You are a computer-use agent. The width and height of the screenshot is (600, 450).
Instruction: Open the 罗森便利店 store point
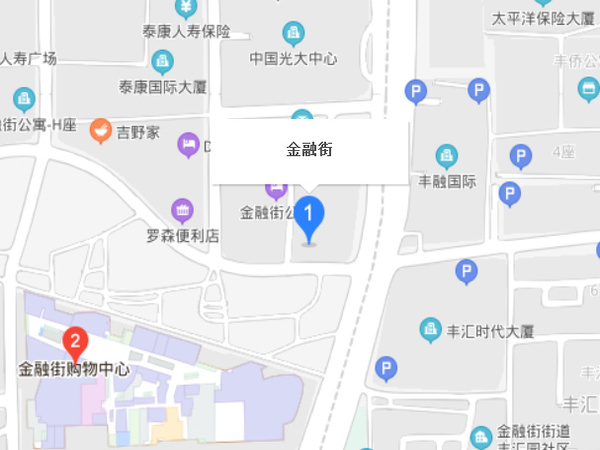[x=182, y=211]
